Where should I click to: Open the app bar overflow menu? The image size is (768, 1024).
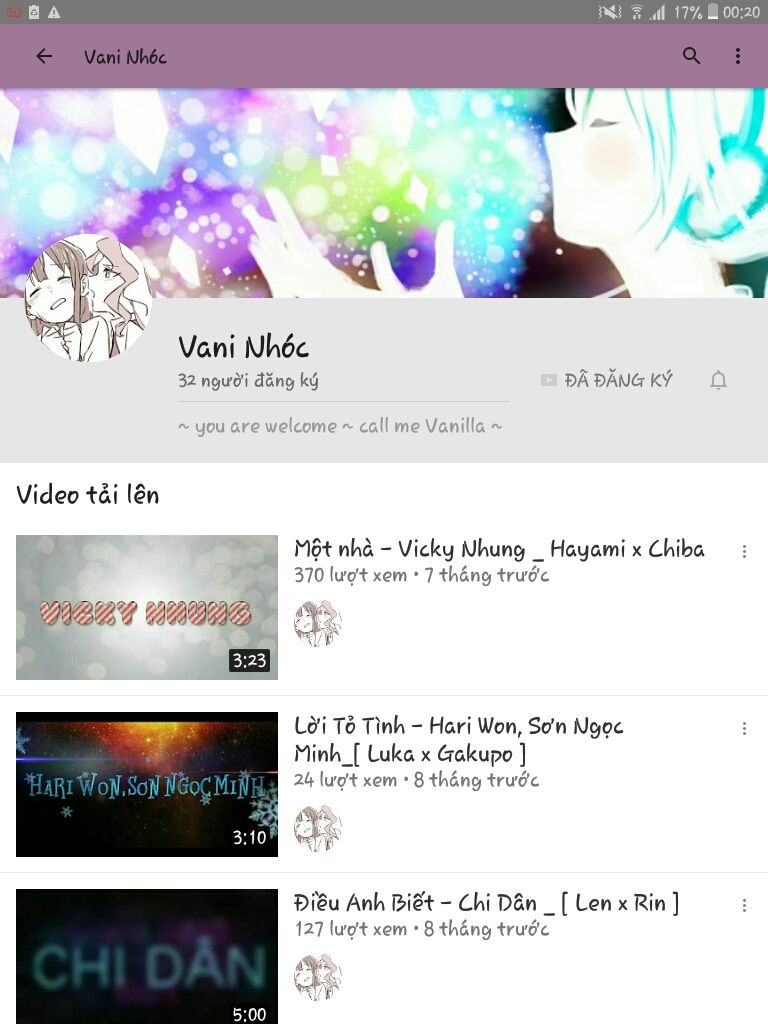coord(738,56)
